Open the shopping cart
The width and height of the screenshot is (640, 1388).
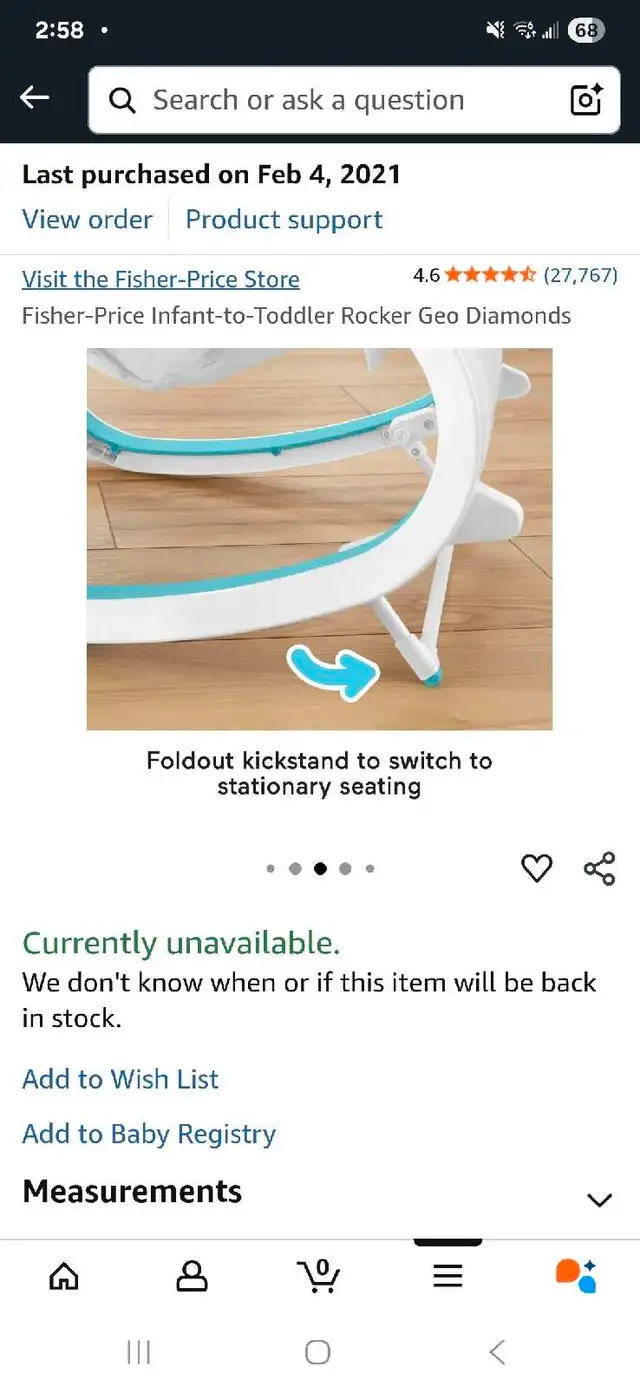319,1274
